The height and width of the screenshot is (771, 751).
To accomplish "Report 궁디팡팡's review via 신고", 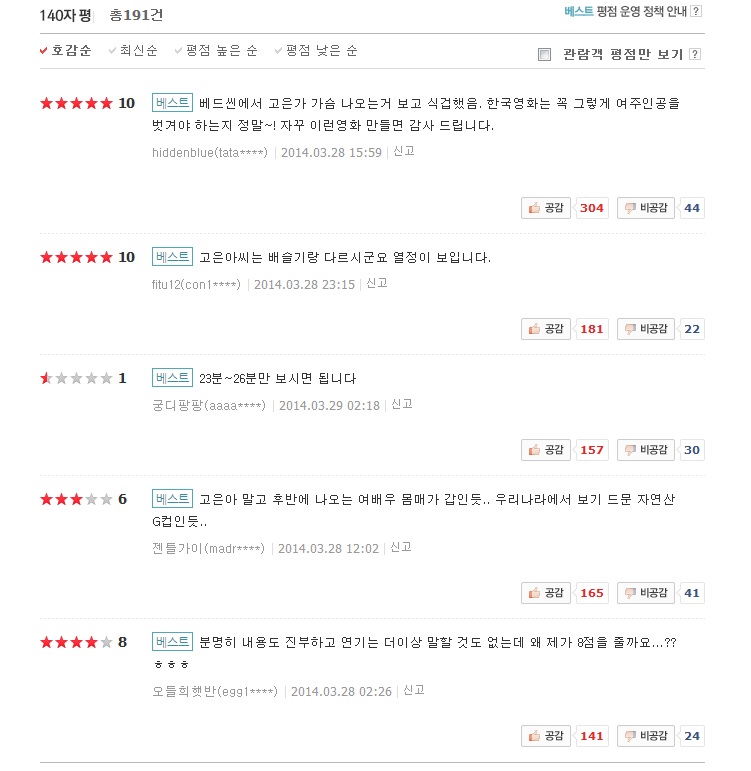I will click(x=401, y=405).
